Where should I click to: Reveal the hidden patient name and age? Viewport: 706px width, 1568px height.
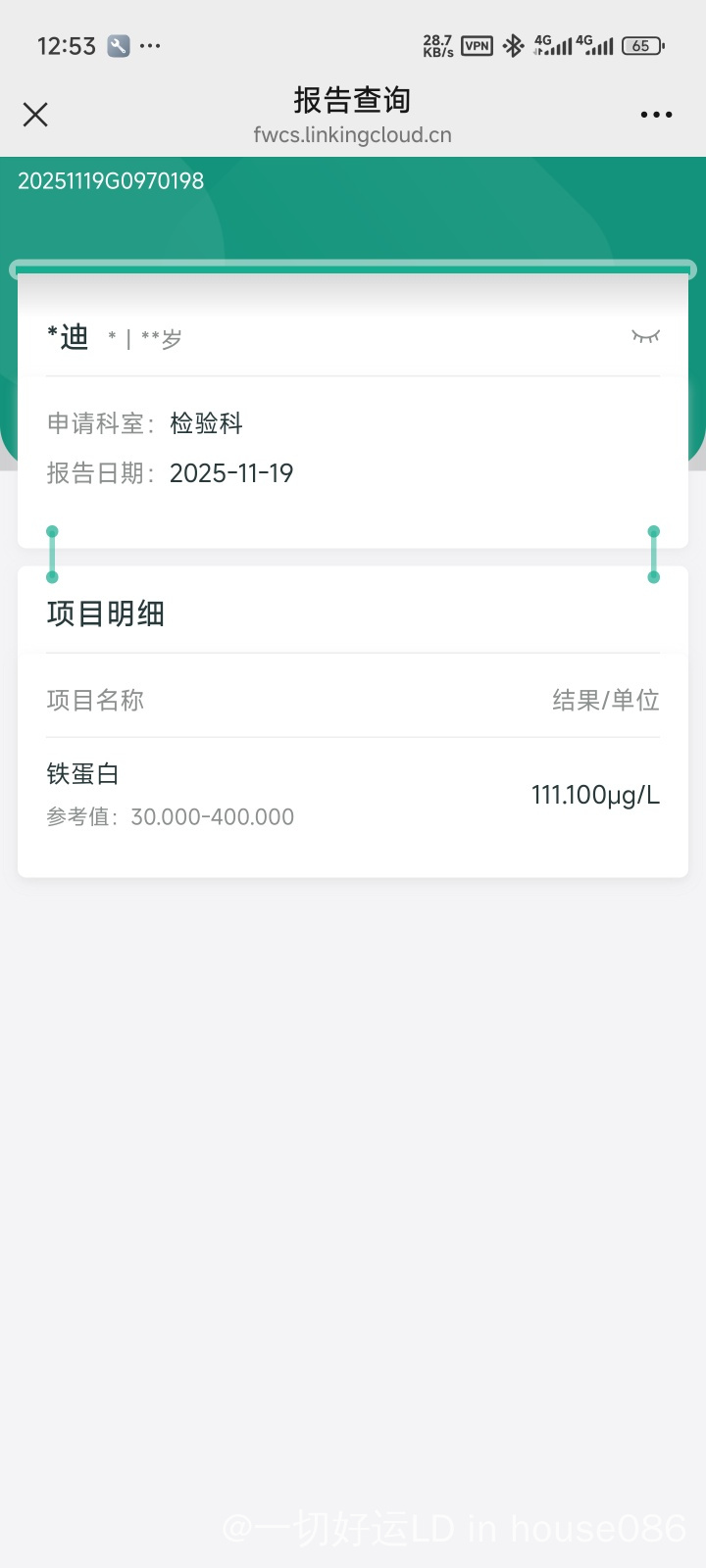coord(645,337)
